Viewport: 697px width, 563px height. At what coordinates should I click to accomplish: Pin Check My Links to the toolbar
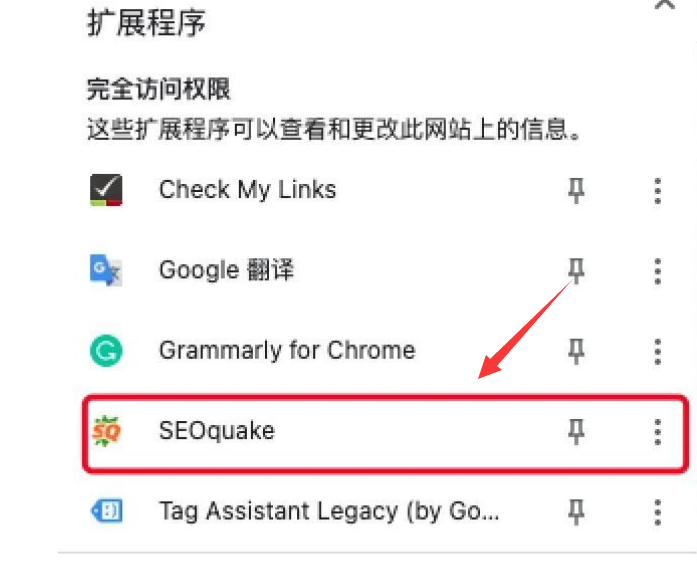coord(576,190)
